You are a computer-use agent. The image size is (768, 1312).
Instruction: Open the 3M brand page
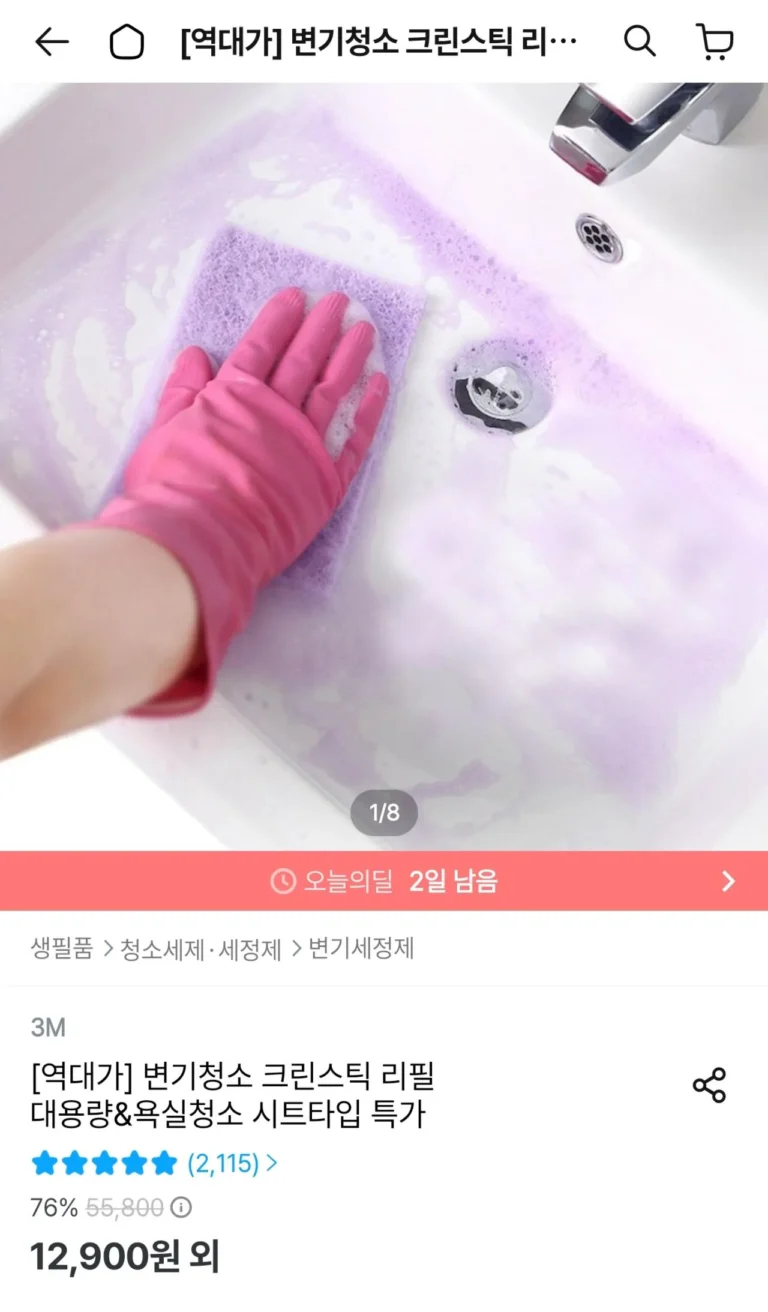coord(48,1027)
